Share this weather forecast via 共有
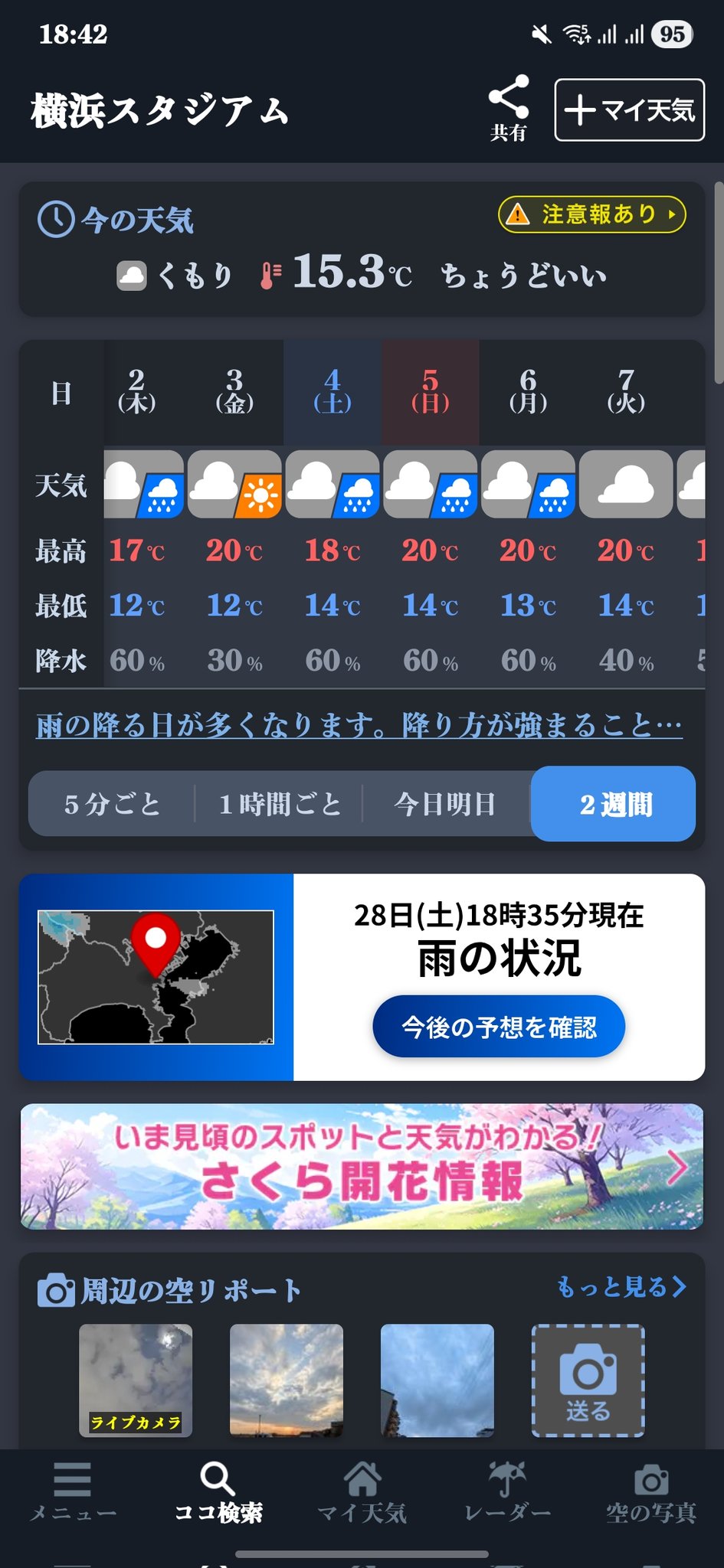724x1568 pixels. click(508, 109)
